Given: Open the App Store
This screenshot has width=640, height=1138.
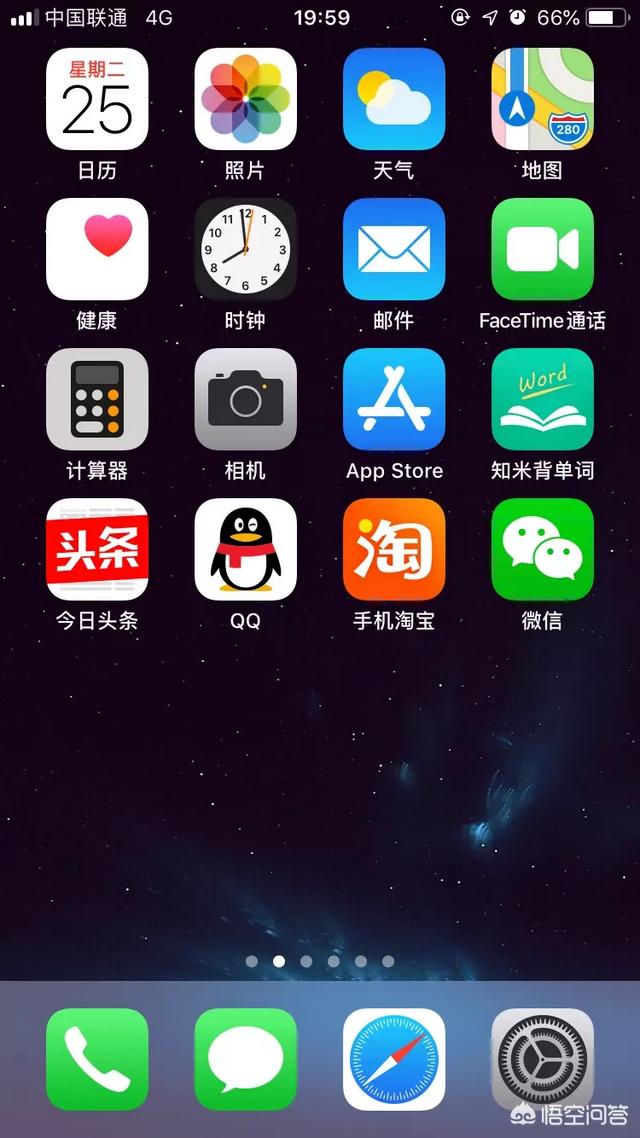Looking at the screenshot, I should point(394,399).
